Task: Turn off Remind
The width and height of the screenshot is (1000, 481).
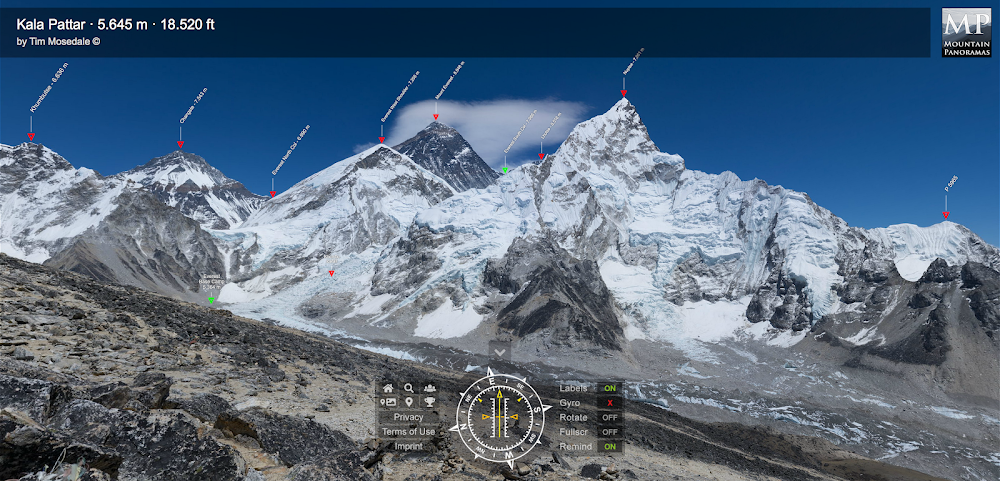Action: coord(609,446)
